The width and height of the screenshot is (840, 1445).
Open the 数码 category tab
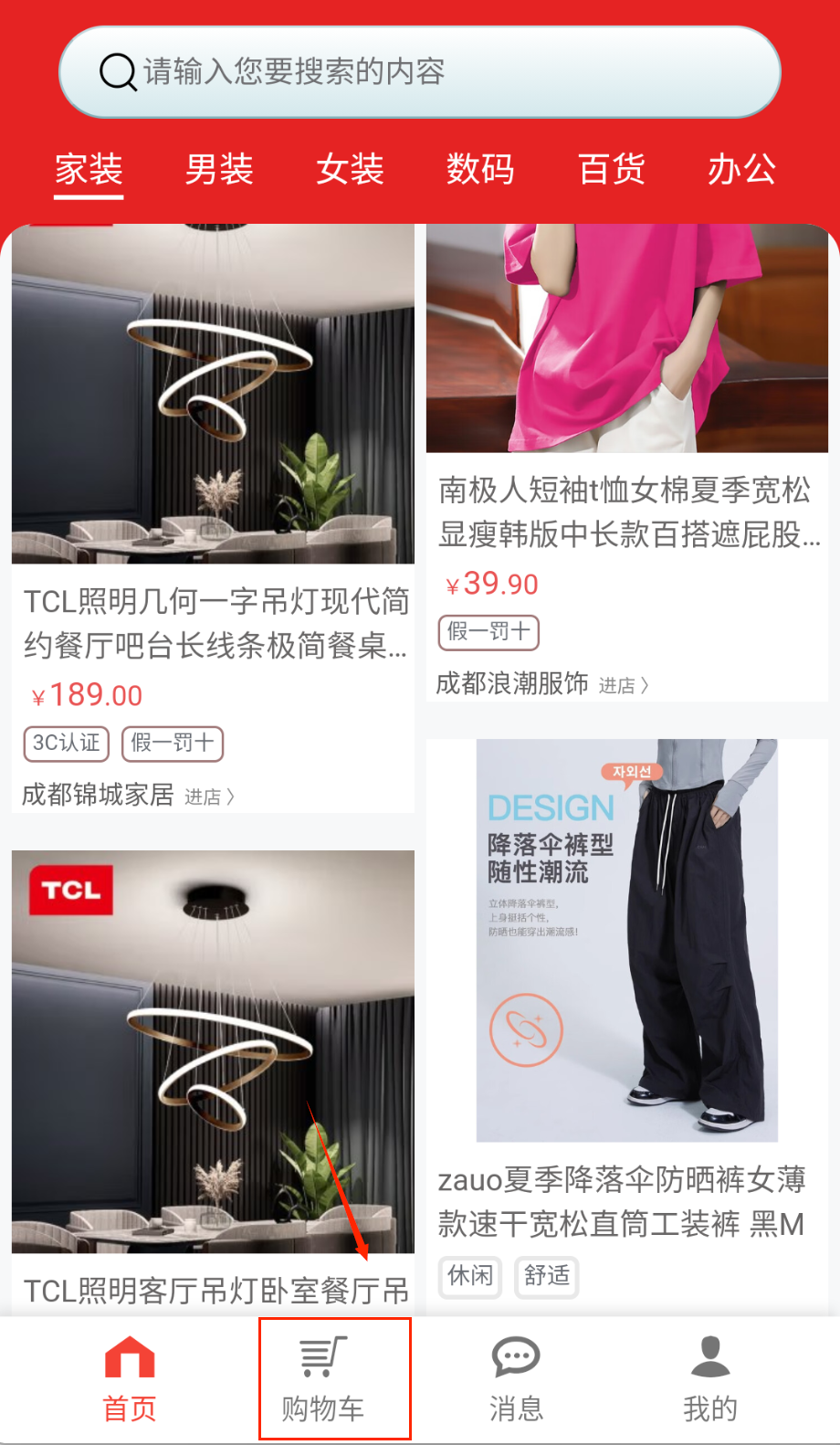480,170
